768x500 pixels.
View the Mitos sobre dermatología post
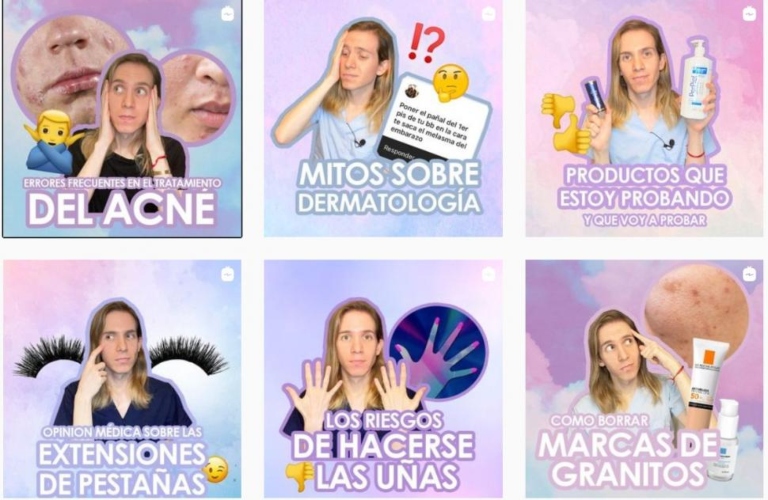[x=383, y=118]
